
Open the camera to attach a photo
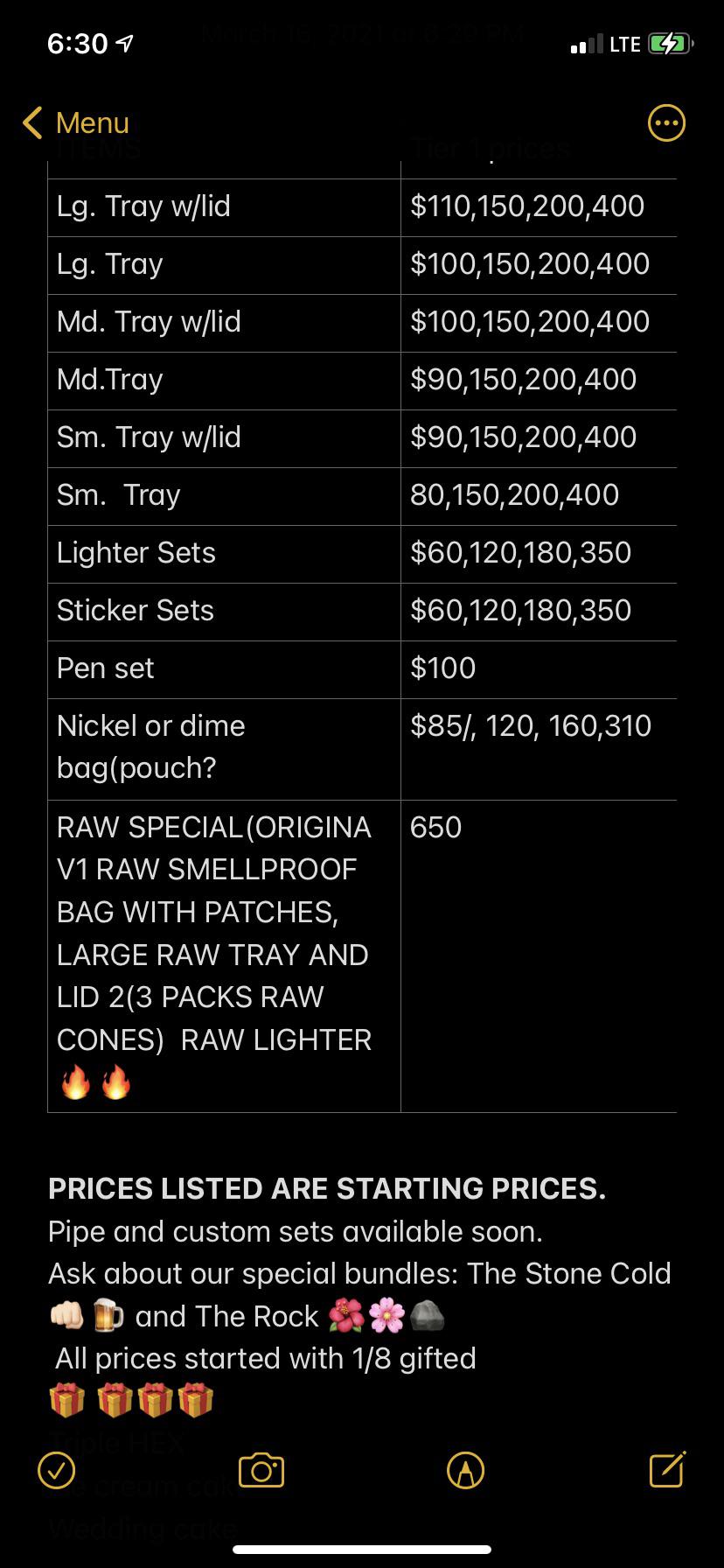click(261, 1471)
